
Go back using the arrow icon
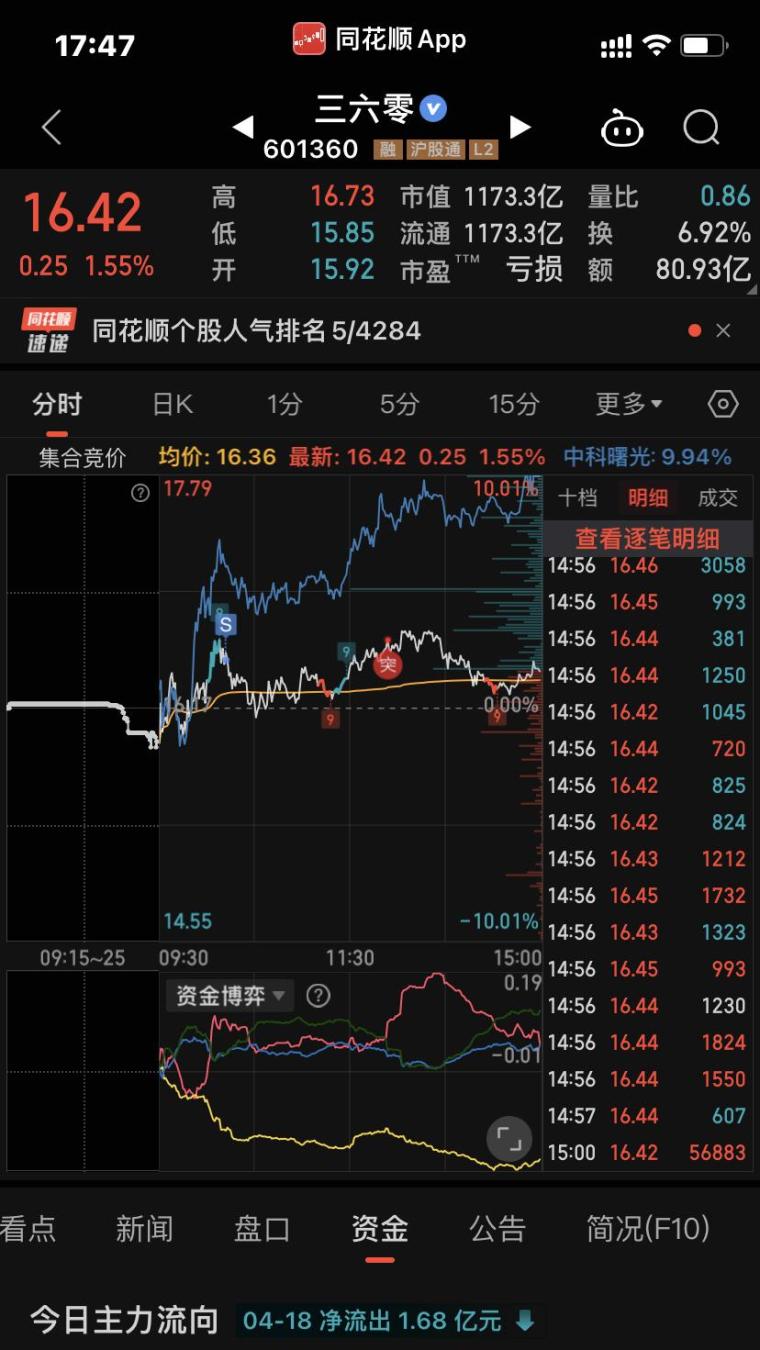point(52,128)
